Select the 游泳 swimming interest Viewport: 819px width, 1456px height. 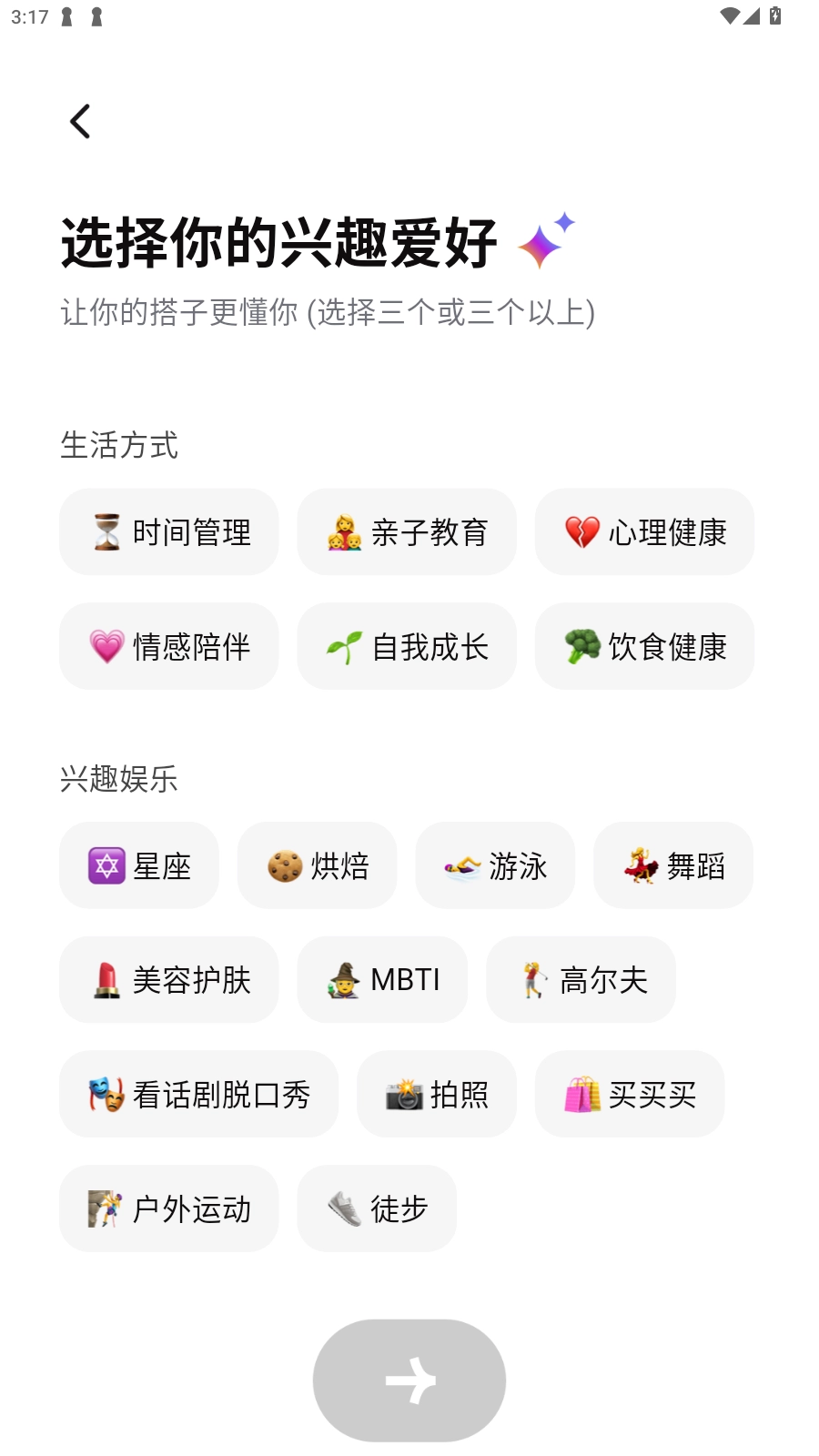point(494,864)
